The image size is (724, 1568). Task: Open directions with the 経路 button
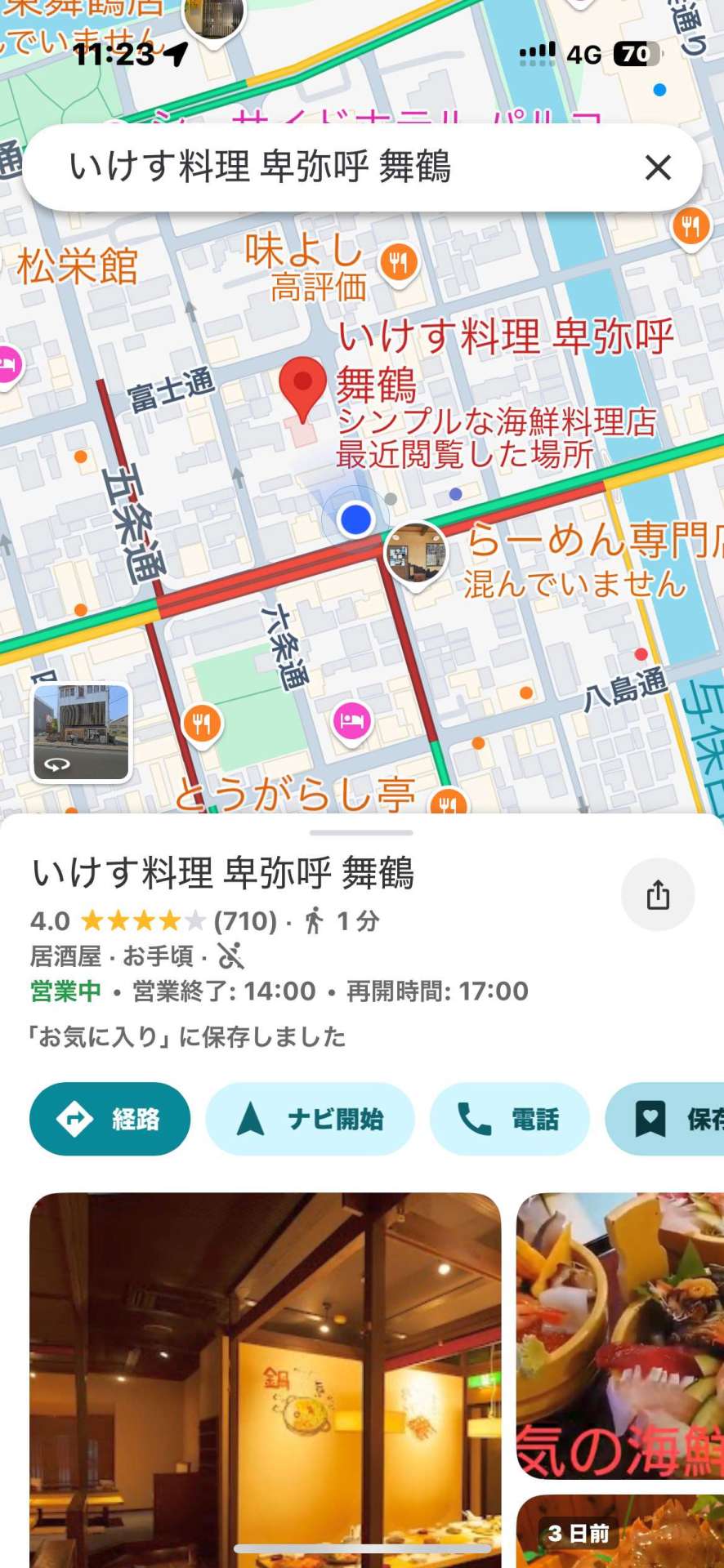(109, 1119)
